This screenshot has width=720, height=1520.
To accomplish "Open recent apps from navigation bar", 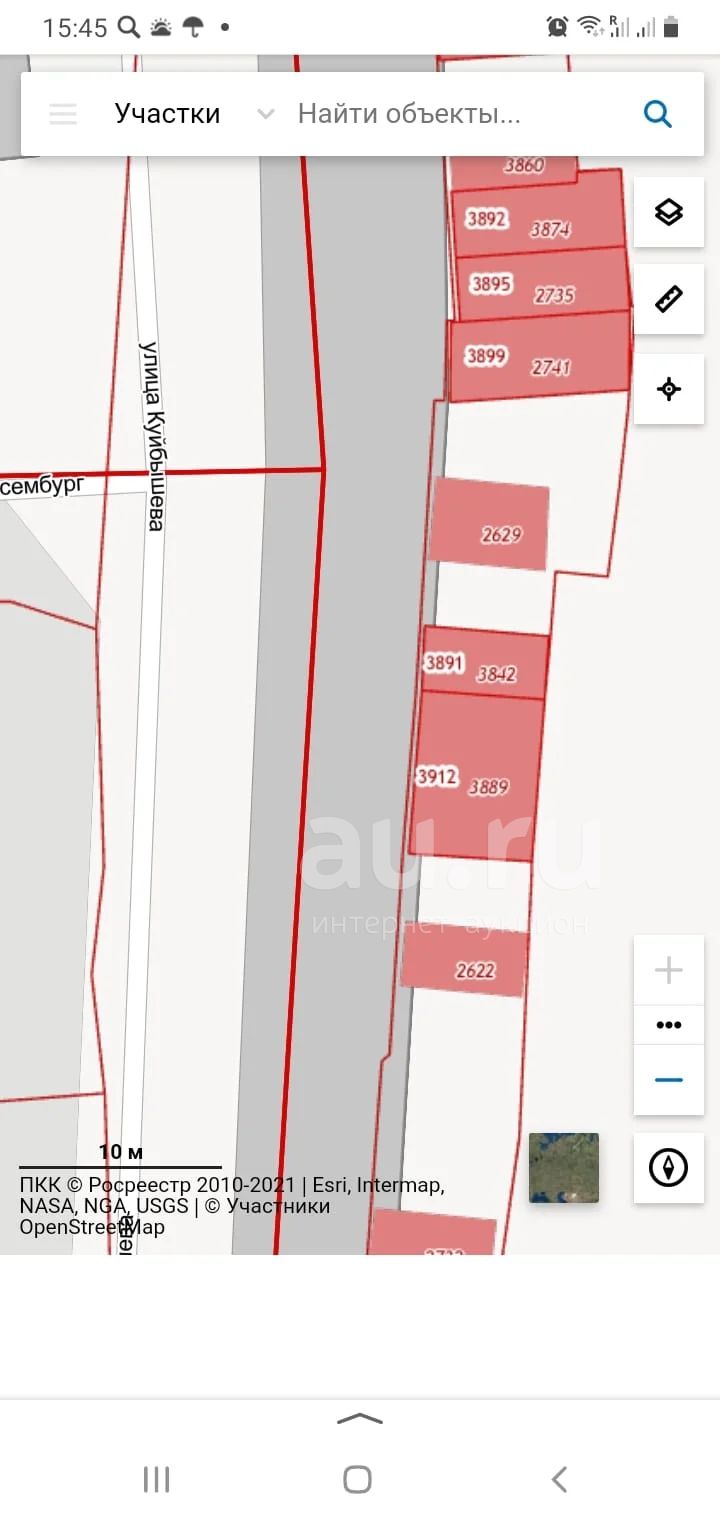I will click(x=157, y=1479).
